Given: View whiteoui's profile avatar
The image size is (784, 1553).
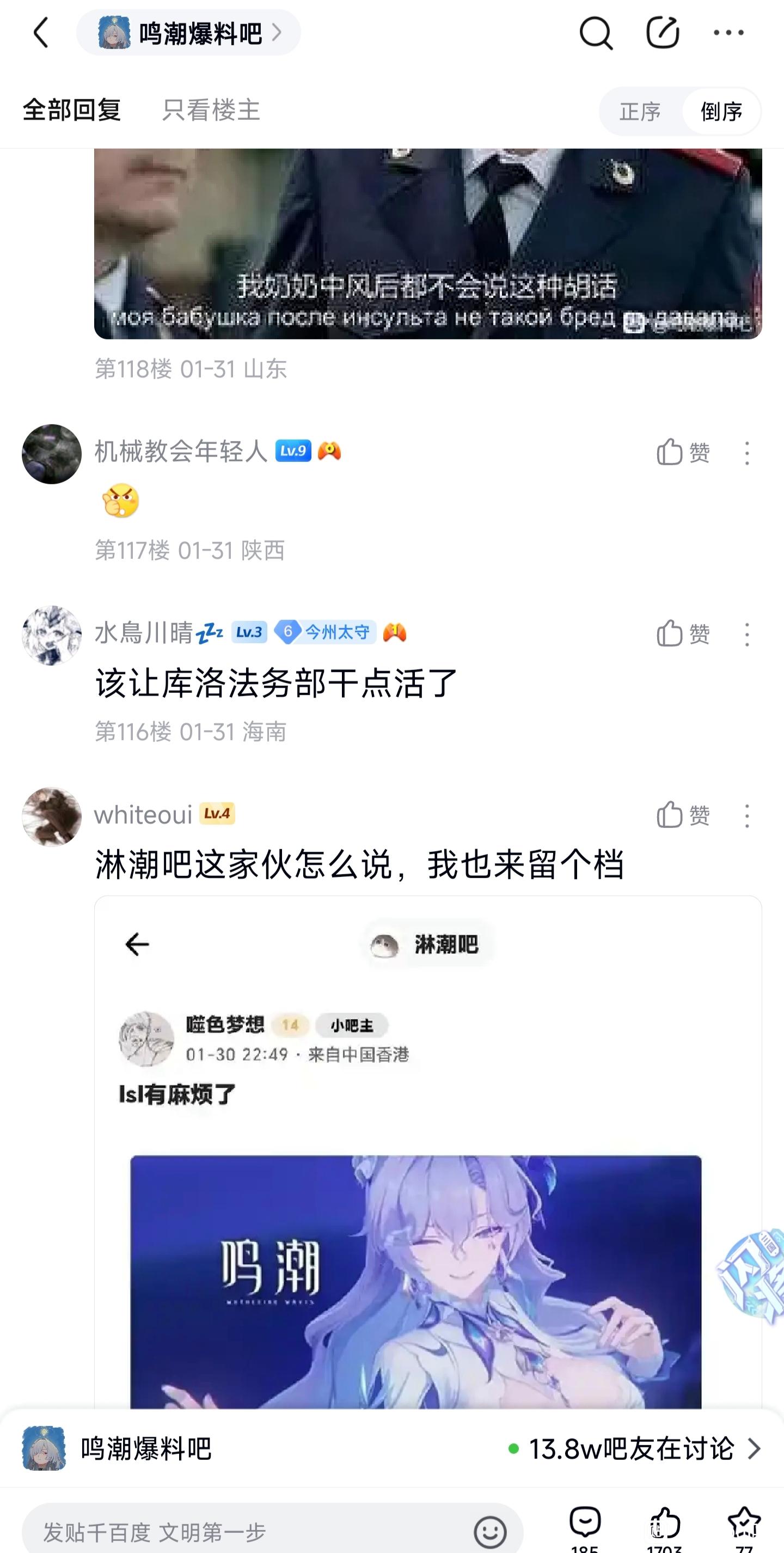Looking at the screenshot, I should point(52,817).
